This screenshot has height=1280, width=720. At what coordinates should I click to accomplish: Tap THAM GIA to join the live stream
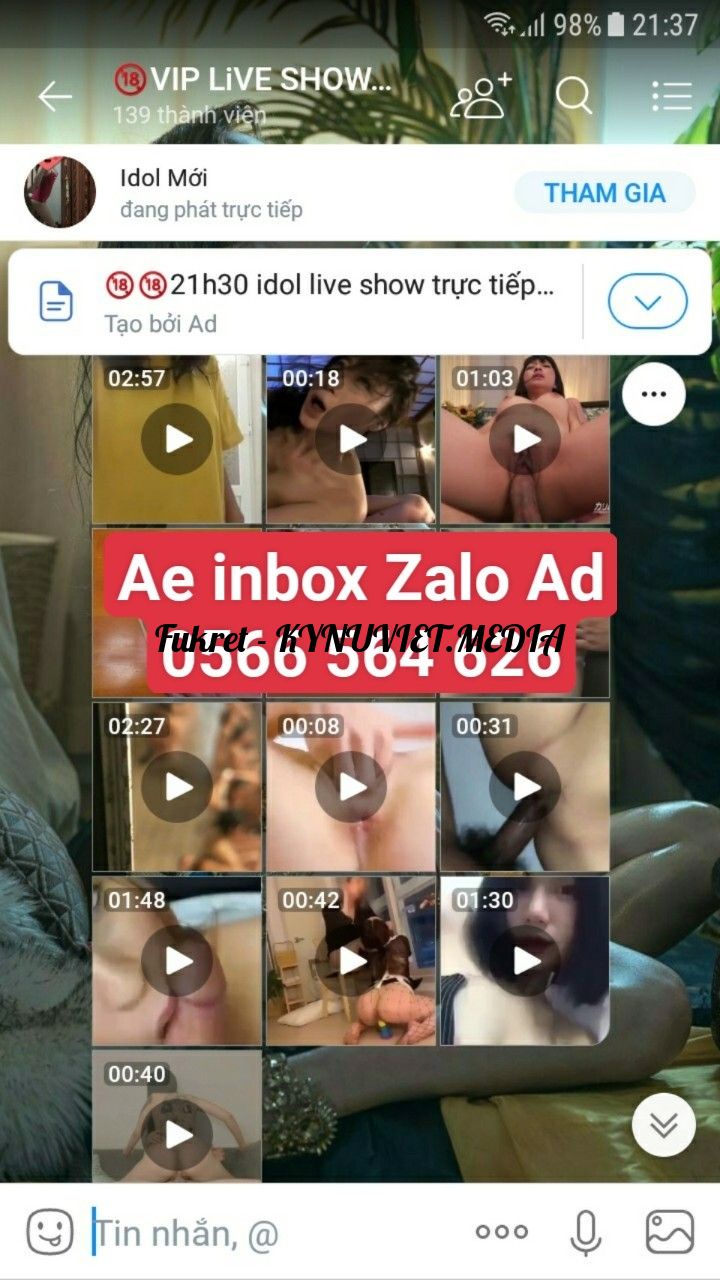[604, 192]
